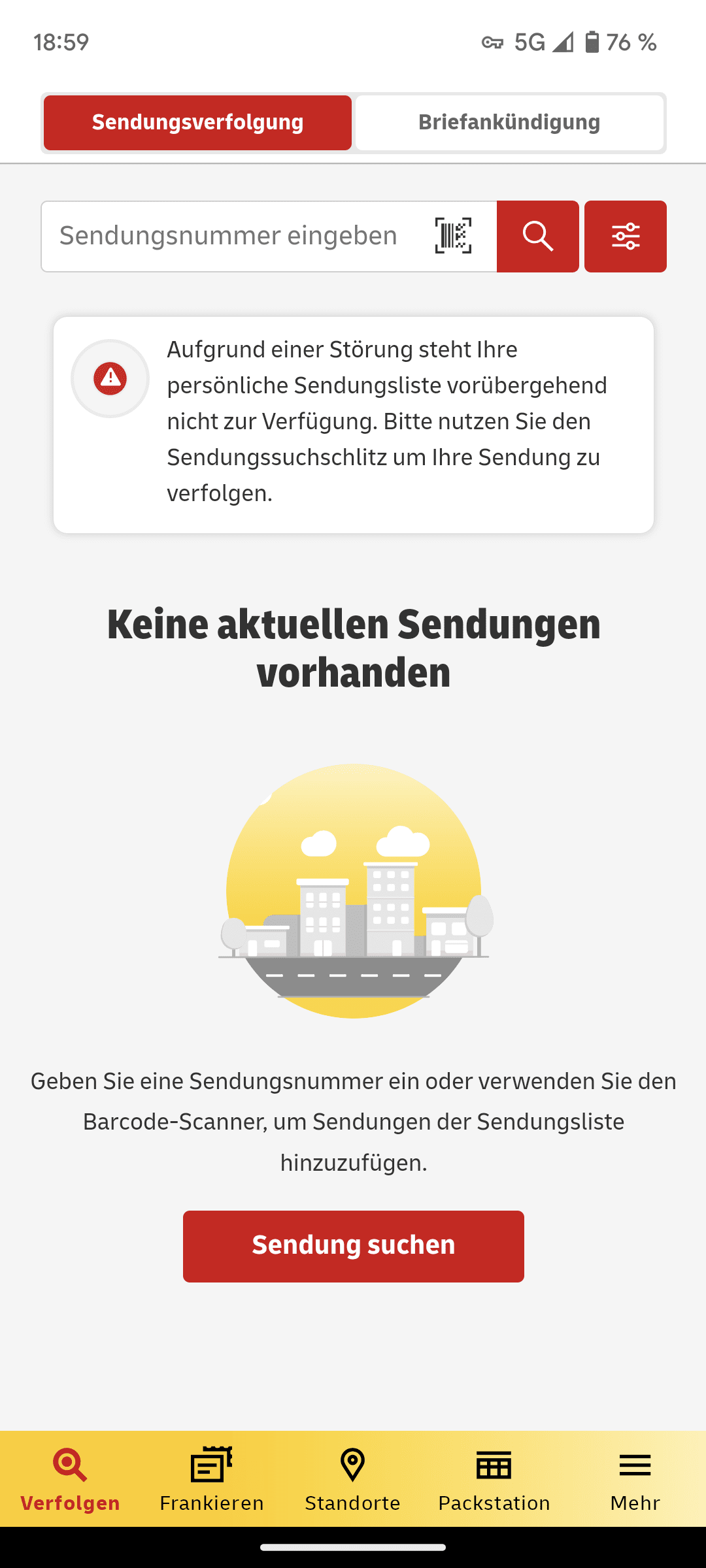Image resolution: width=706 pixels, height=1568 pixels.
Task: Open the filter settings sliders icon
Action: 626,237
